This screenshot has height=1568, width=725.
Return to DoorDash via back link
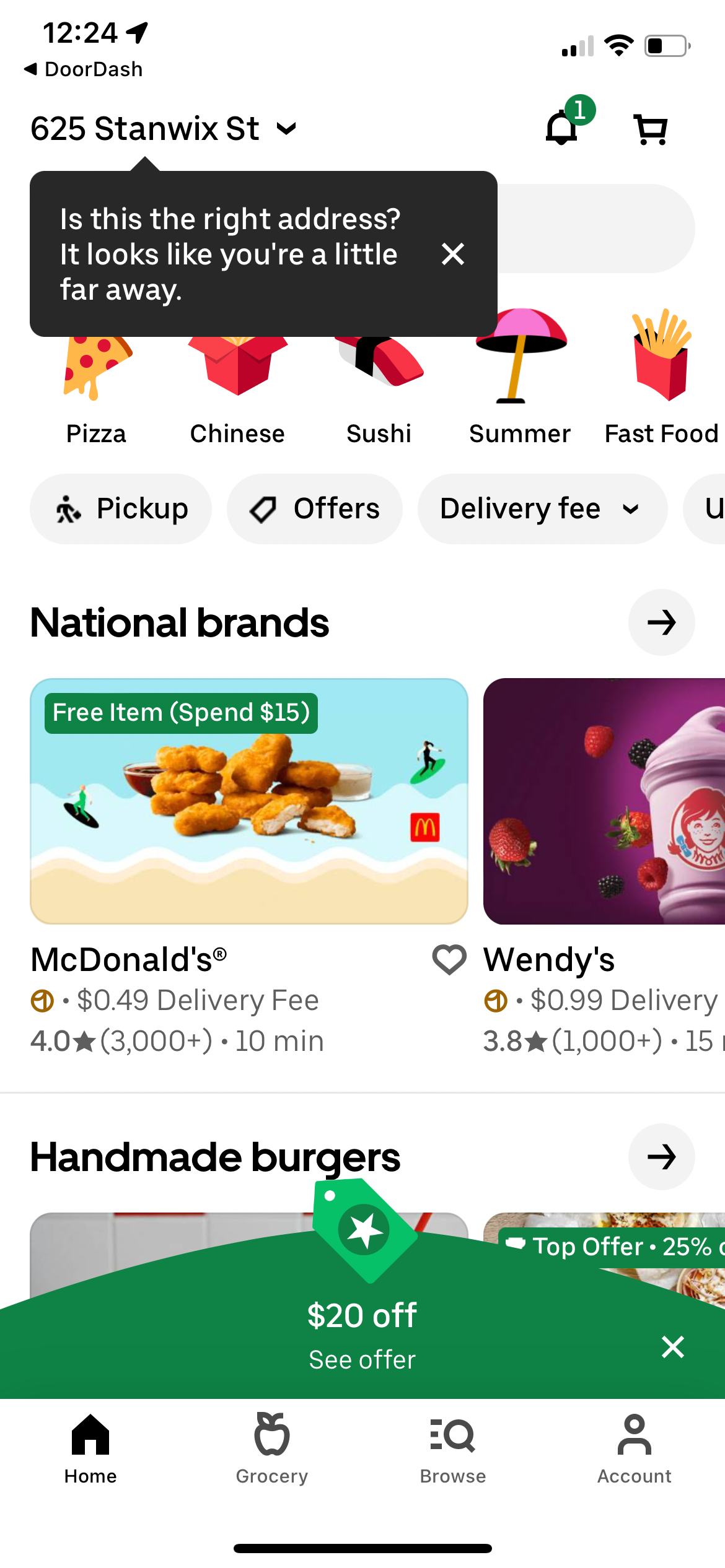click(x=84, y=69)
